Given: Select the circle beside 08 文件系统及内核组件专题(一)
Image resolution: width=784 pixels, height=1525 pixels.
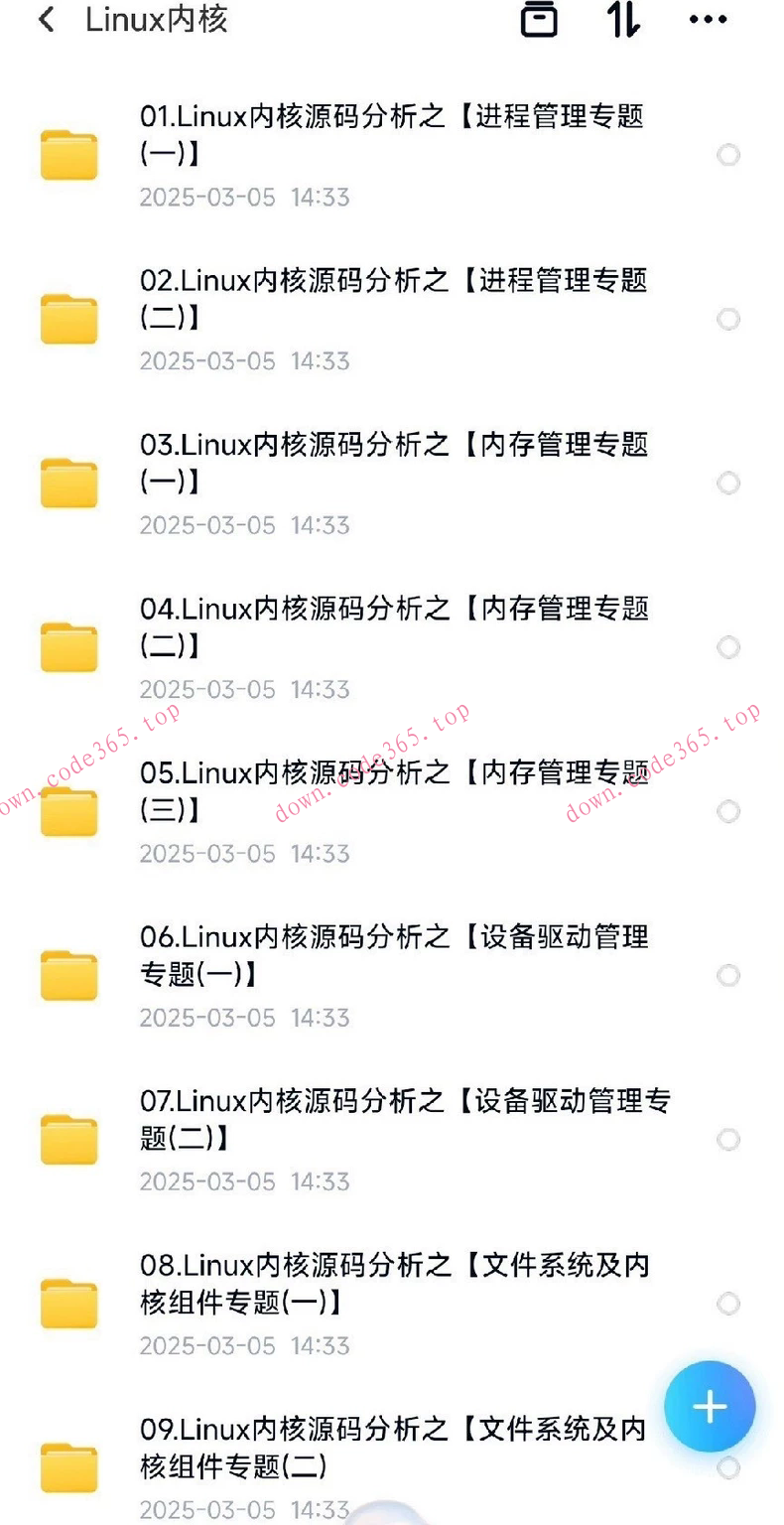Looking at the screenshot, I should (x=729, y=1305).
